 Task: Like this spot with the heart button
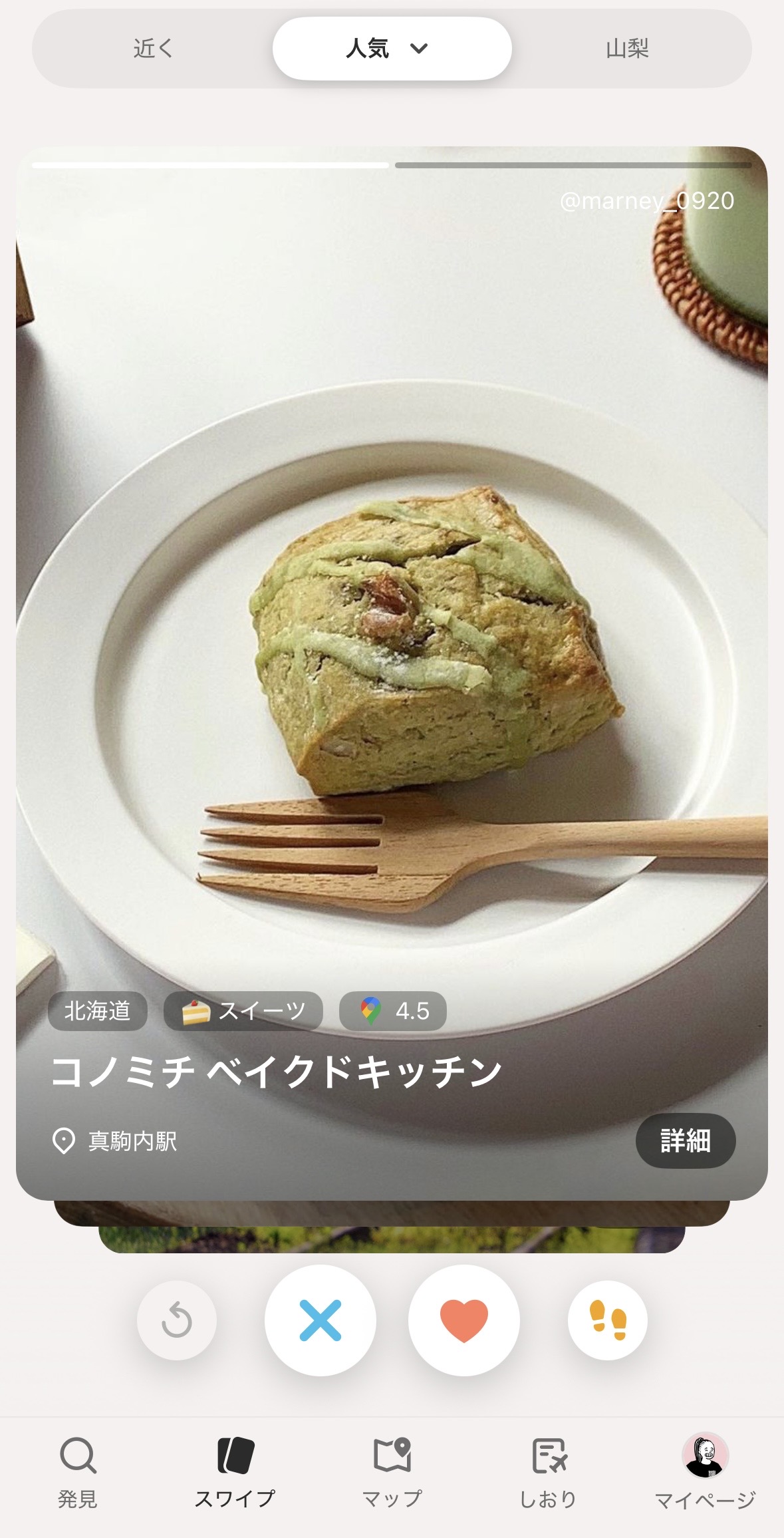(x=463, y=1320)
